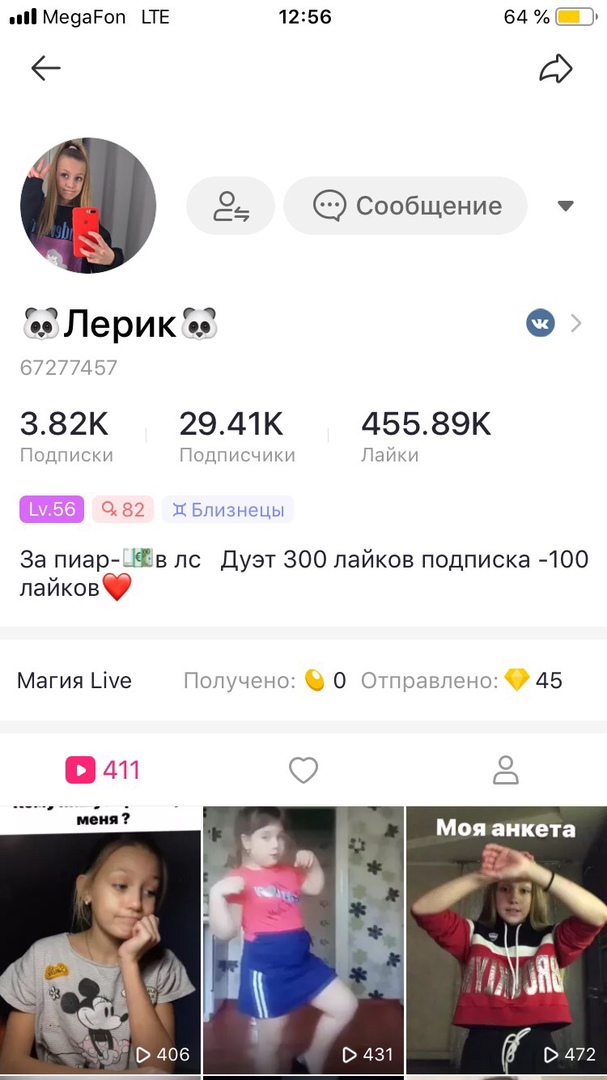Go back using the arrow icon
Image resolution: width=607 pixels, height=1080 pixels.
(x=46, y=68)
